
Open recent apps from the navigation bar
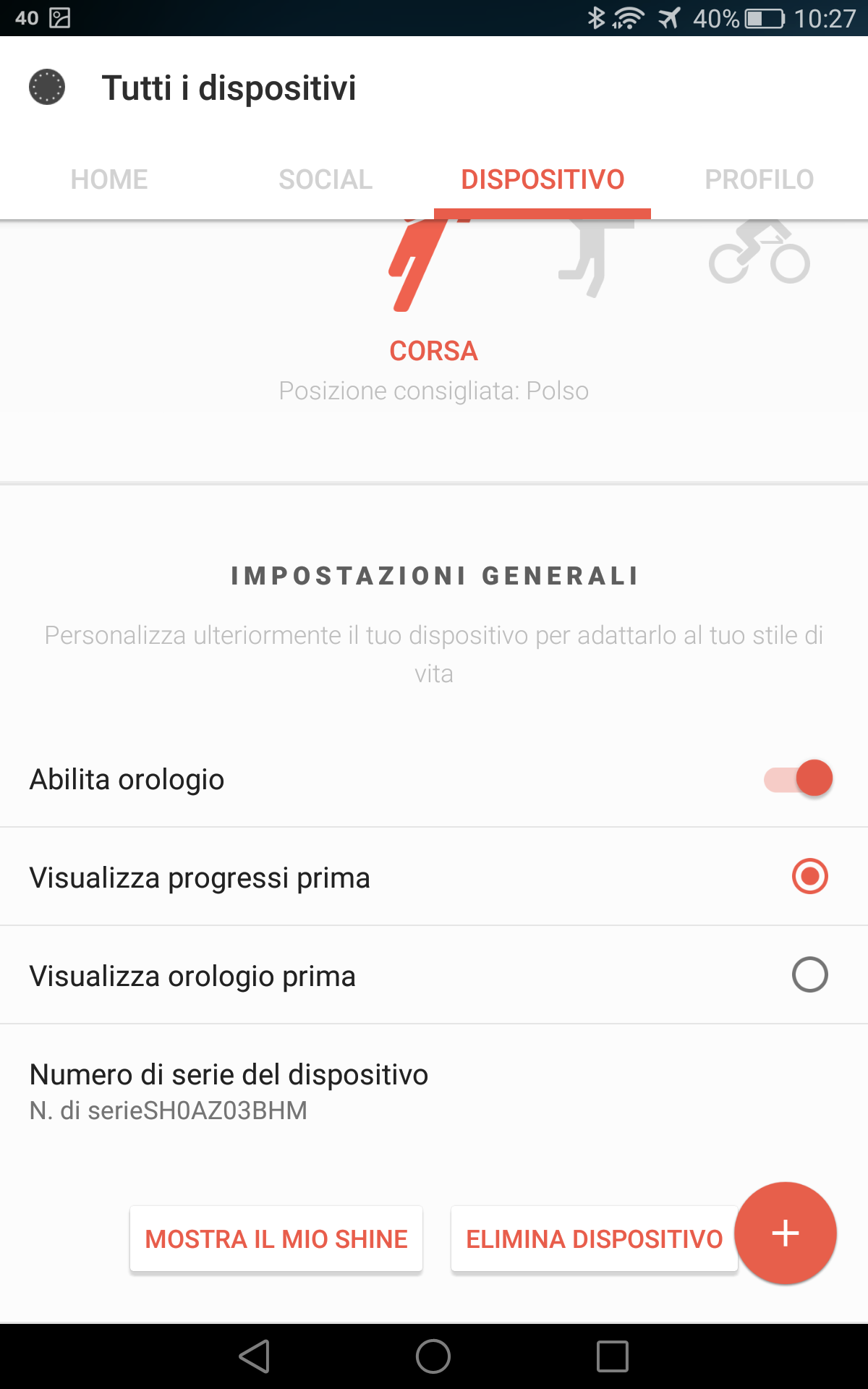click(613, 1356)
